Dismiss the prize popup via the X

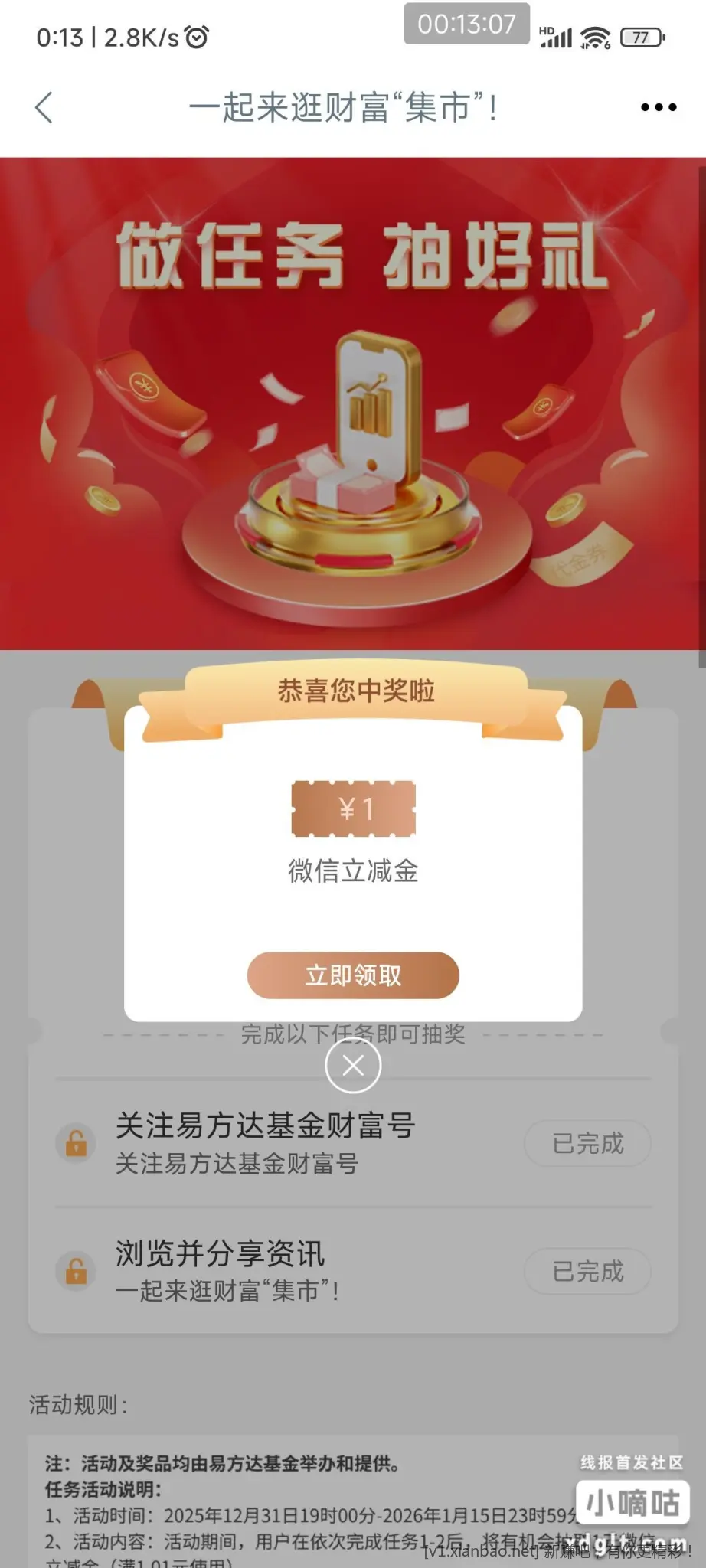pyautogui.click(x=353, y=1065)
